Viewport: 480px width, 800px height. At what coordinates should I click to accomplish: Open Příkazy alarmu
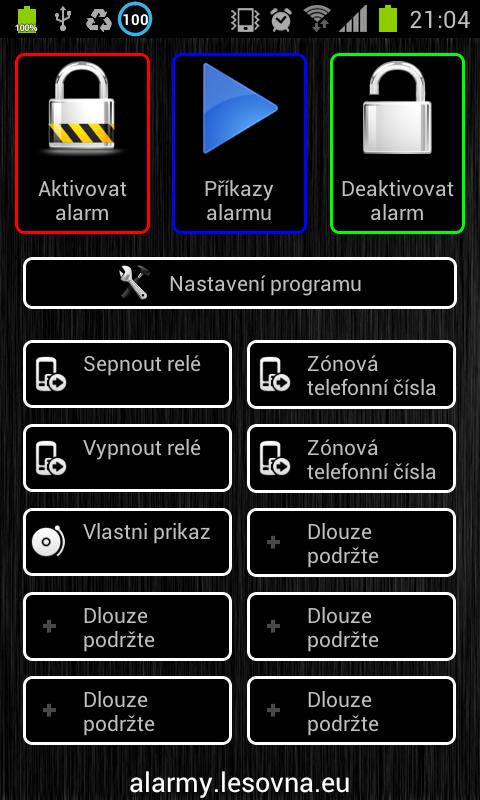[x=239, y=143]
